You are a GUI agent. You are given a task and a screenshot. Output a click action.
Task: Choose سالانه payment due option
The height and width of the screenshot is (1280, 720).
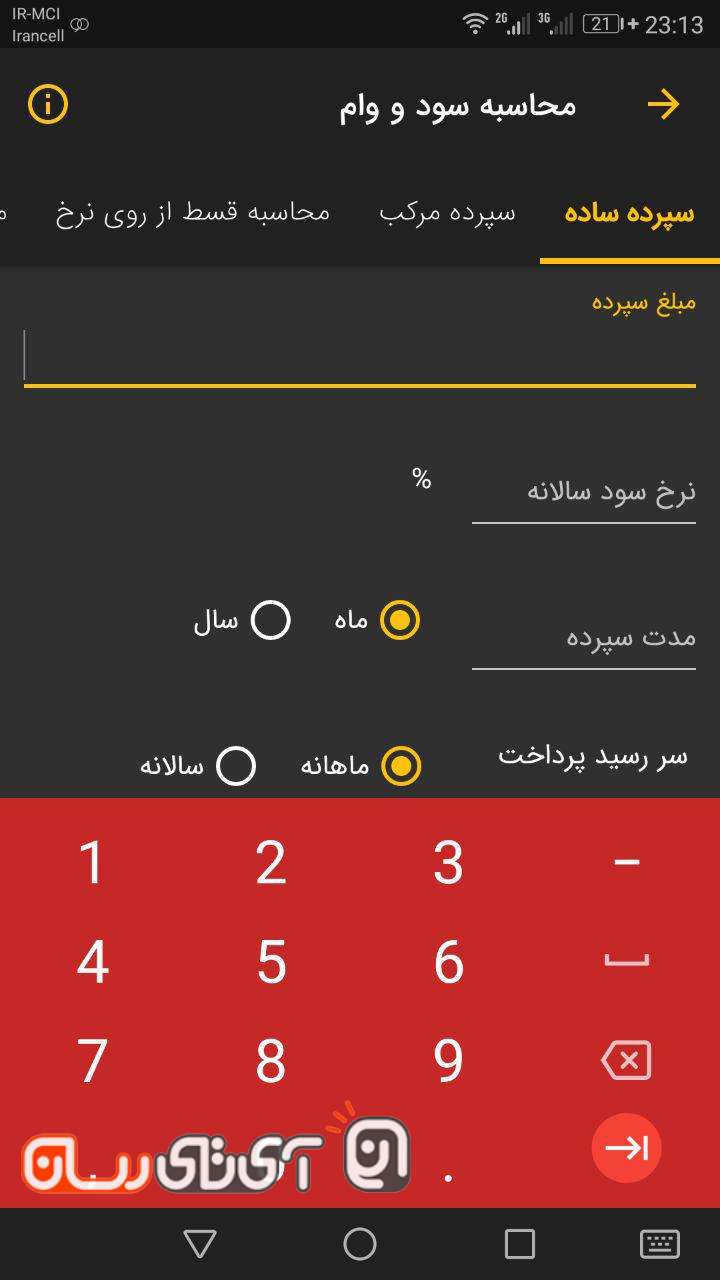coord(237,766)
